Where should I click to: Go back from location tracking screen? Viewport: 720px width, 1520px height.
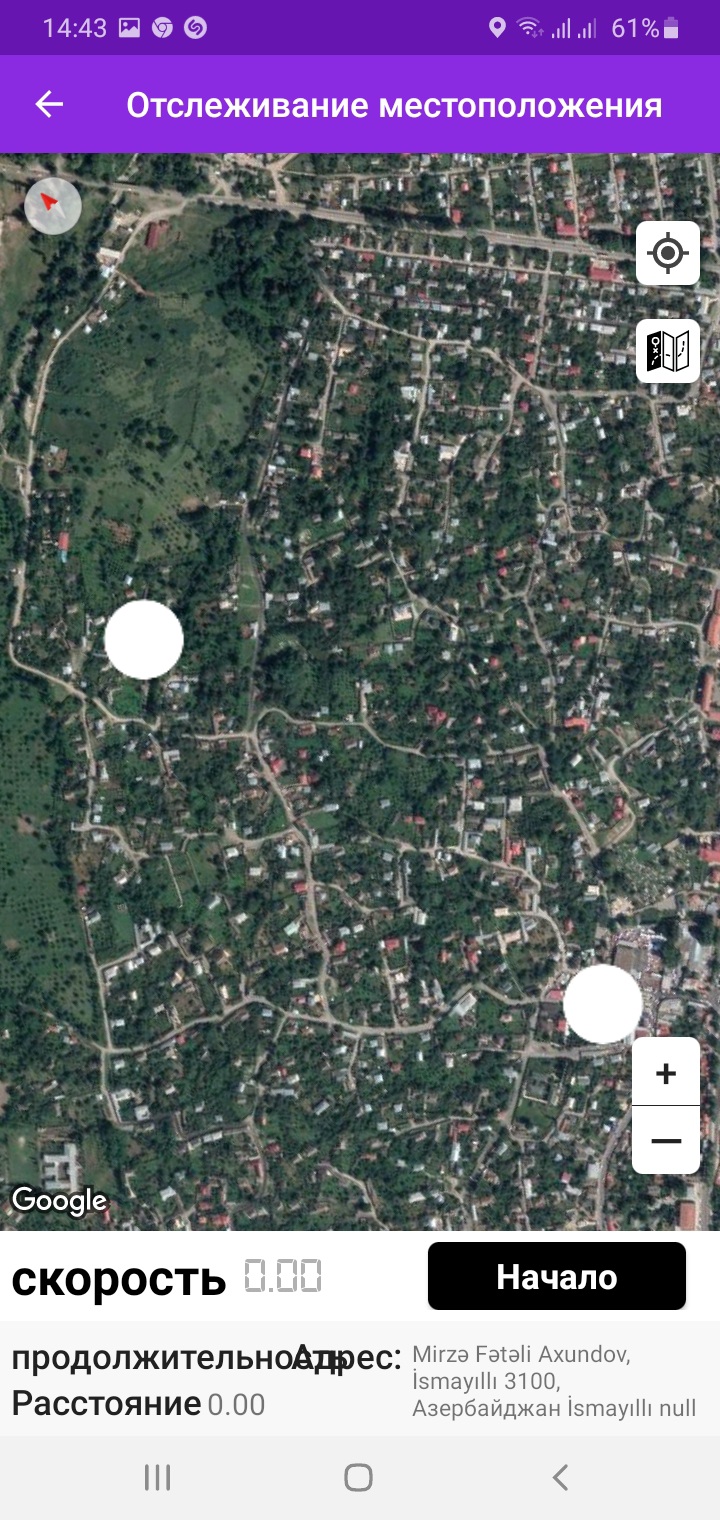49,105
